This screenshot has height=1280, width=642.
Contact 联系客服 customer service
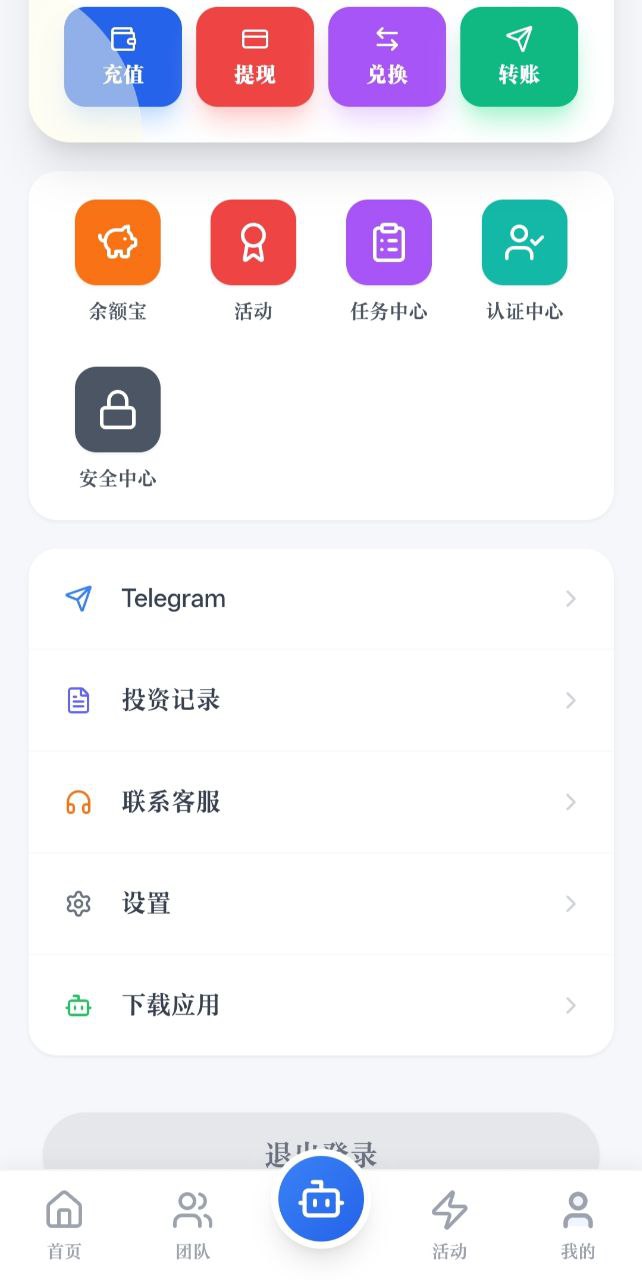(321, 802)
